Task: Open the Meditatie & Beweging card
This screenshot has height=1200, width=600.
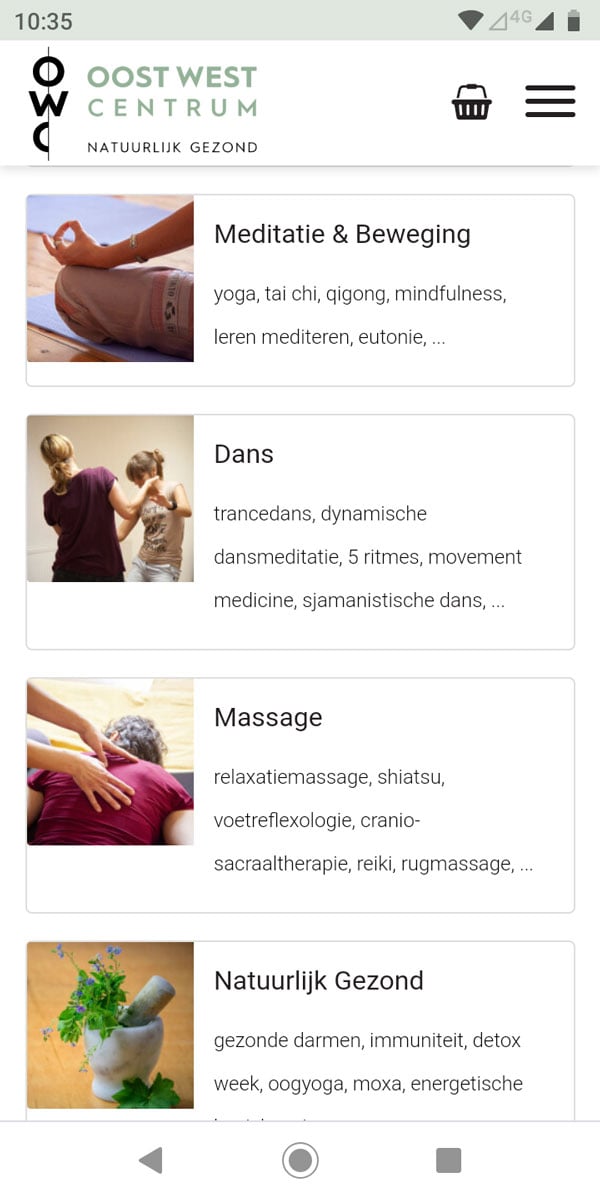Action: click(x=300, y=290)
